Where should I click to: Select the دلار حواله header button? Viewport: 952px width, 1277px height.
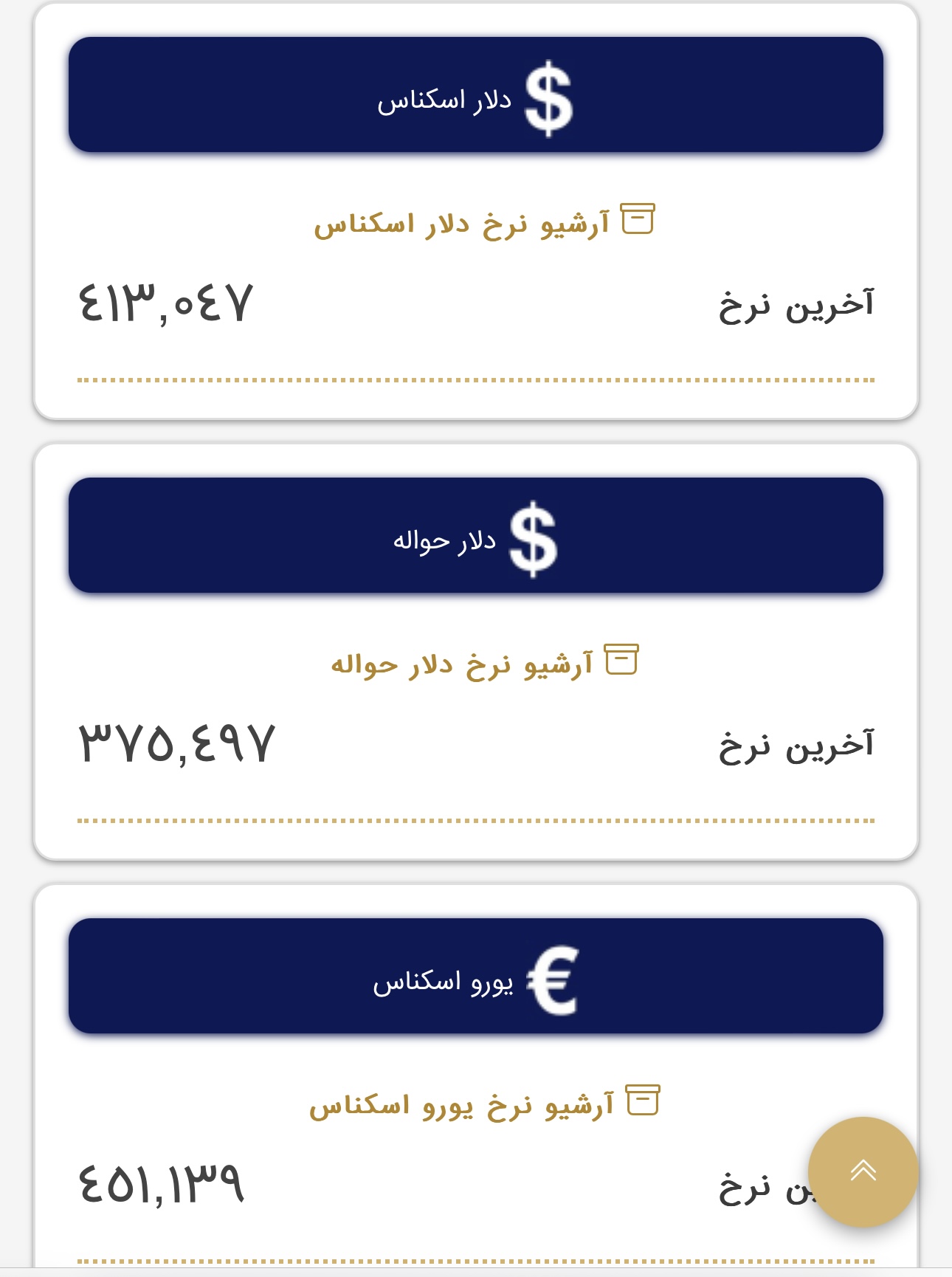[x=476, y=536]
